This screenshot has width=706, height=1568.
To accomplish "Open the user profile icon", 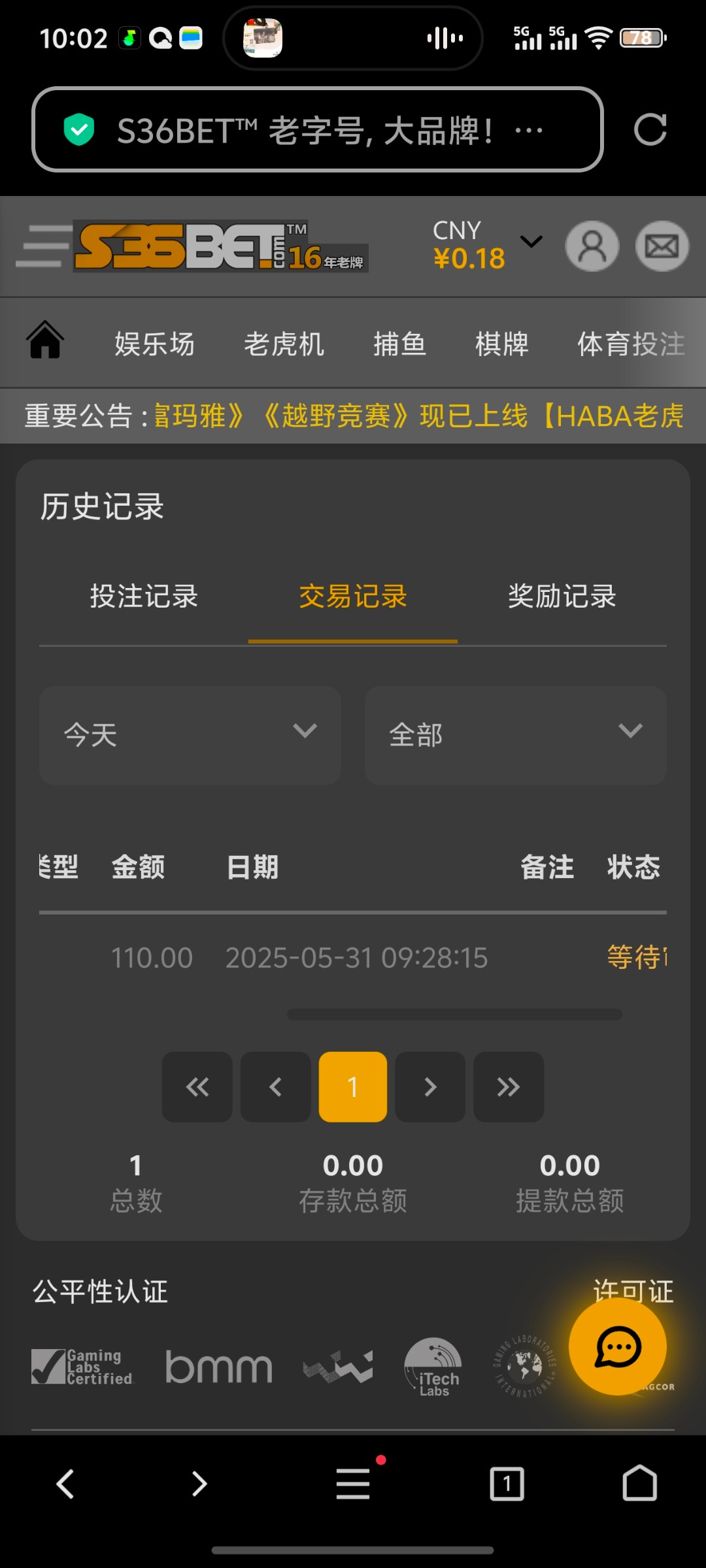I will [592, 246].
